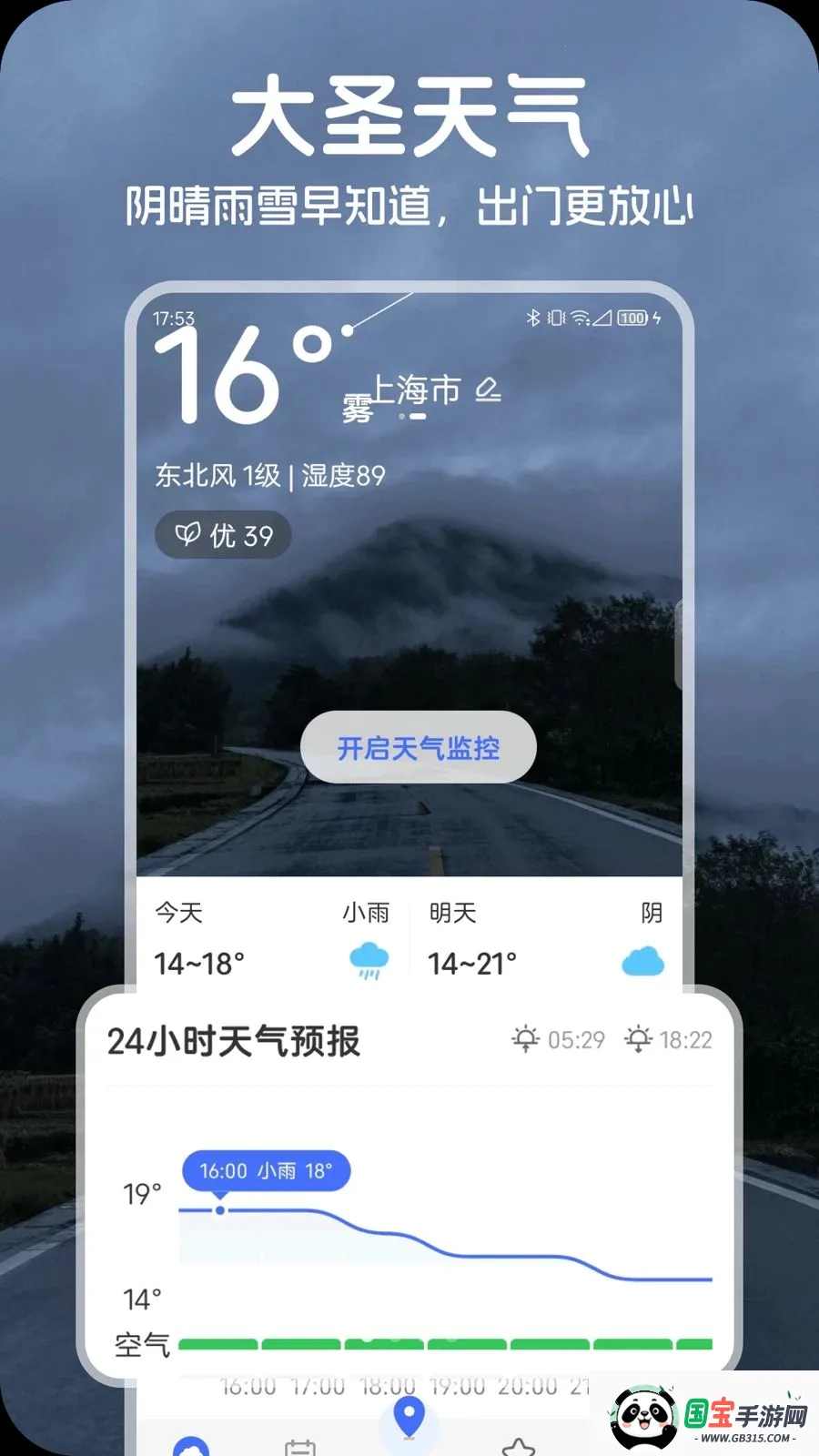Enable weather monitoring via 开启天气监控

click(x=419, y=747)
